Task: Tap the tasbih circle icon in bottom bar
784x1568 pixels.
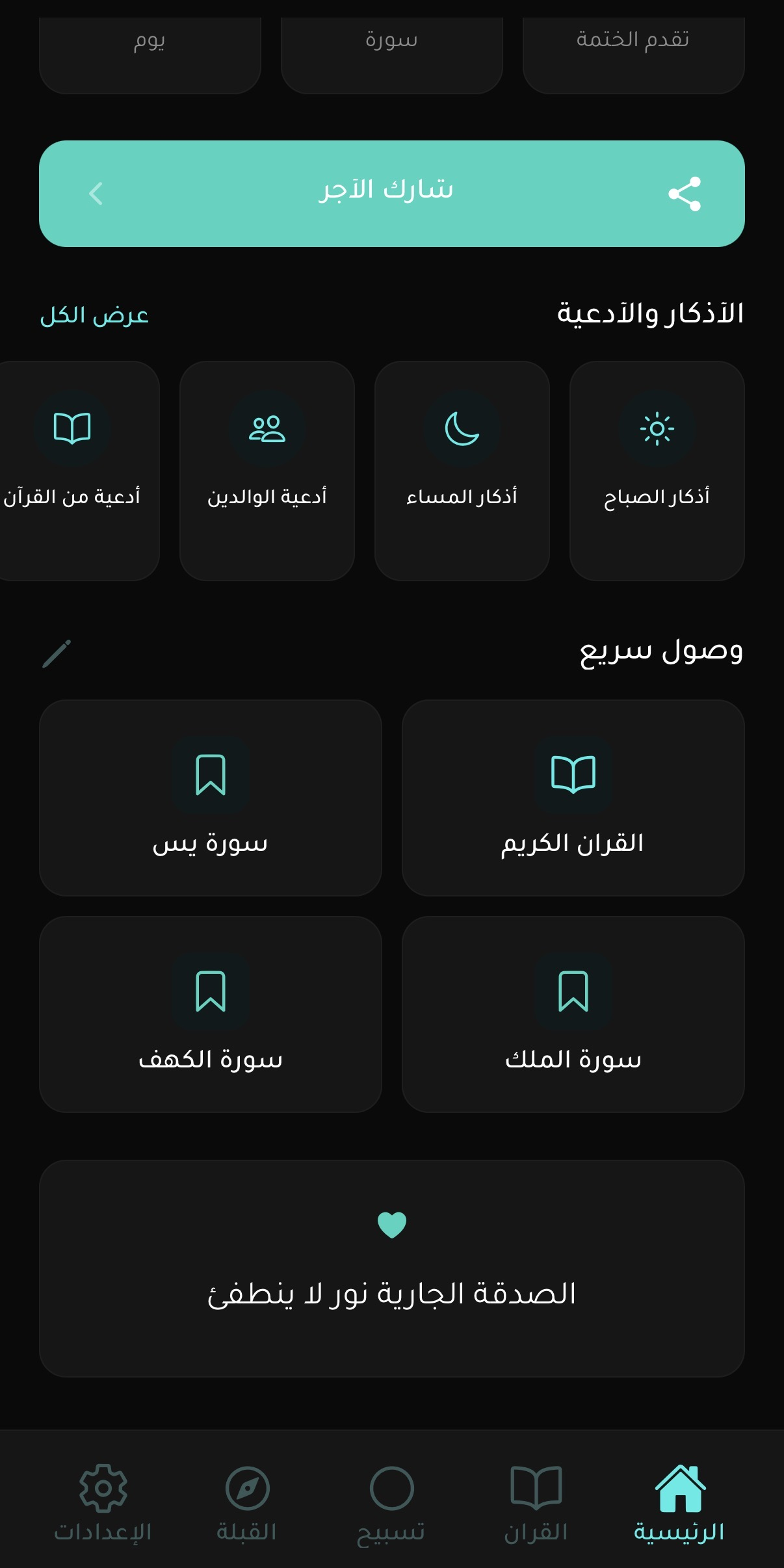Action: [392, 1487]
